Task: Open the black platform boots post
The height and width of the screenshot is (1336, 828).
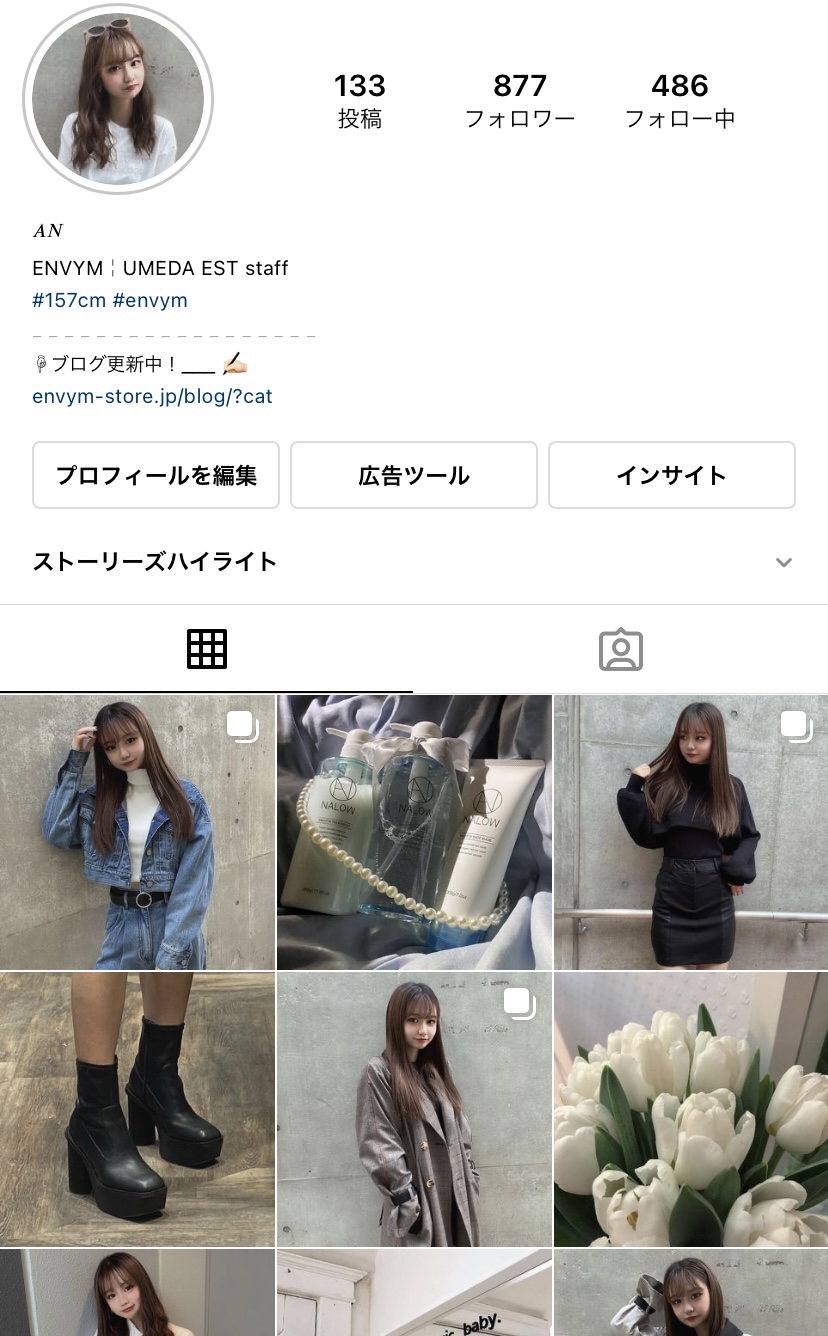Action: point(137,1110)
